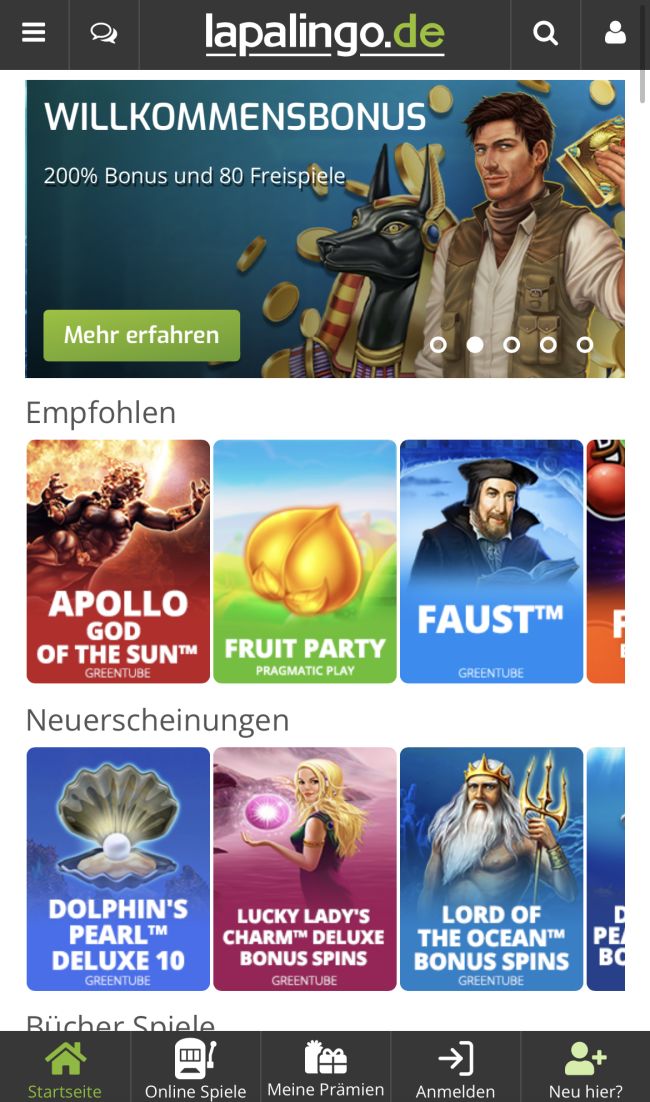The image size is (650, 1102).
Task: Jump to the last banner slide dot
Action: coord(585,345)
